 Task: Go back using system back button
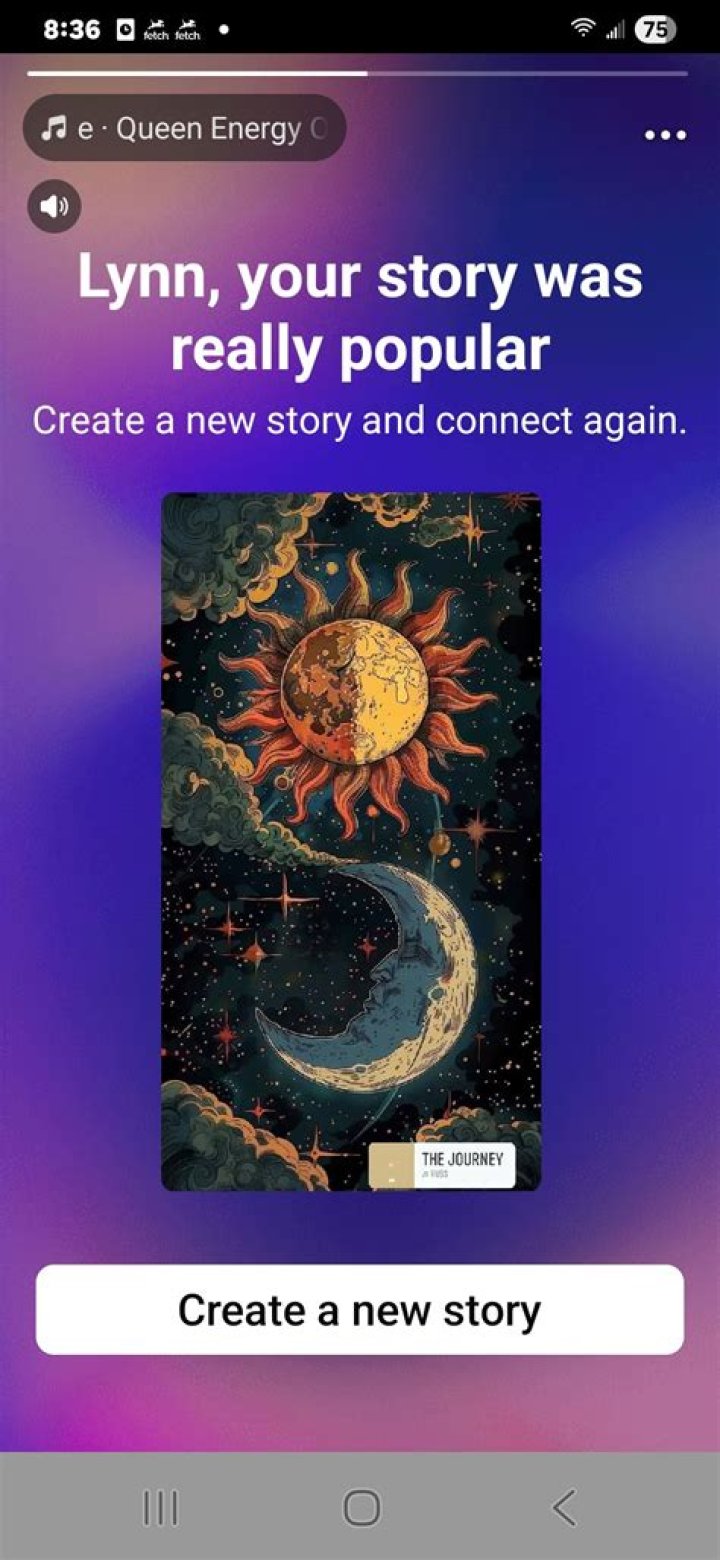pos(564,1507)
